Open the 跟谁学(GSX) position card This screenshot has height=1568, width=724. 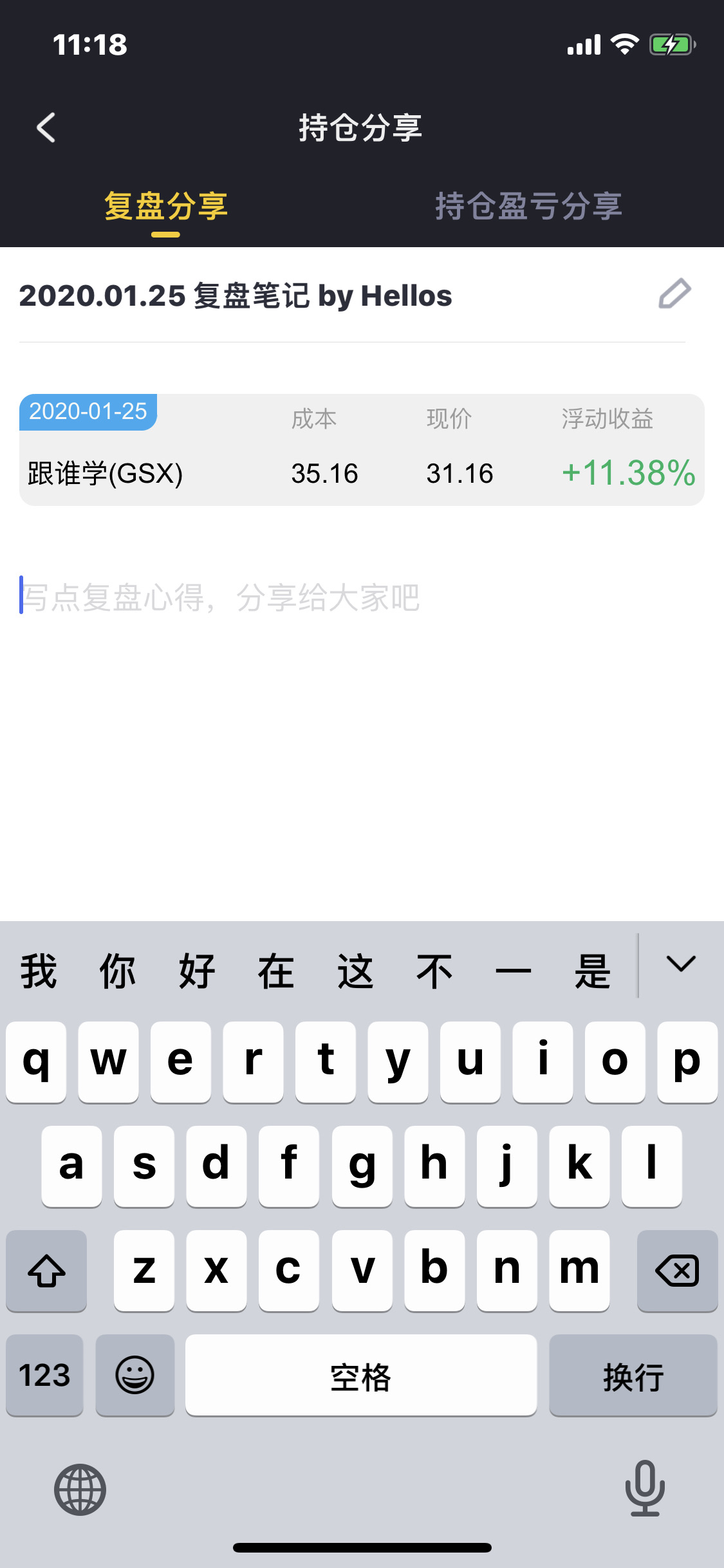pyautogui.click(x=362, y=450)
